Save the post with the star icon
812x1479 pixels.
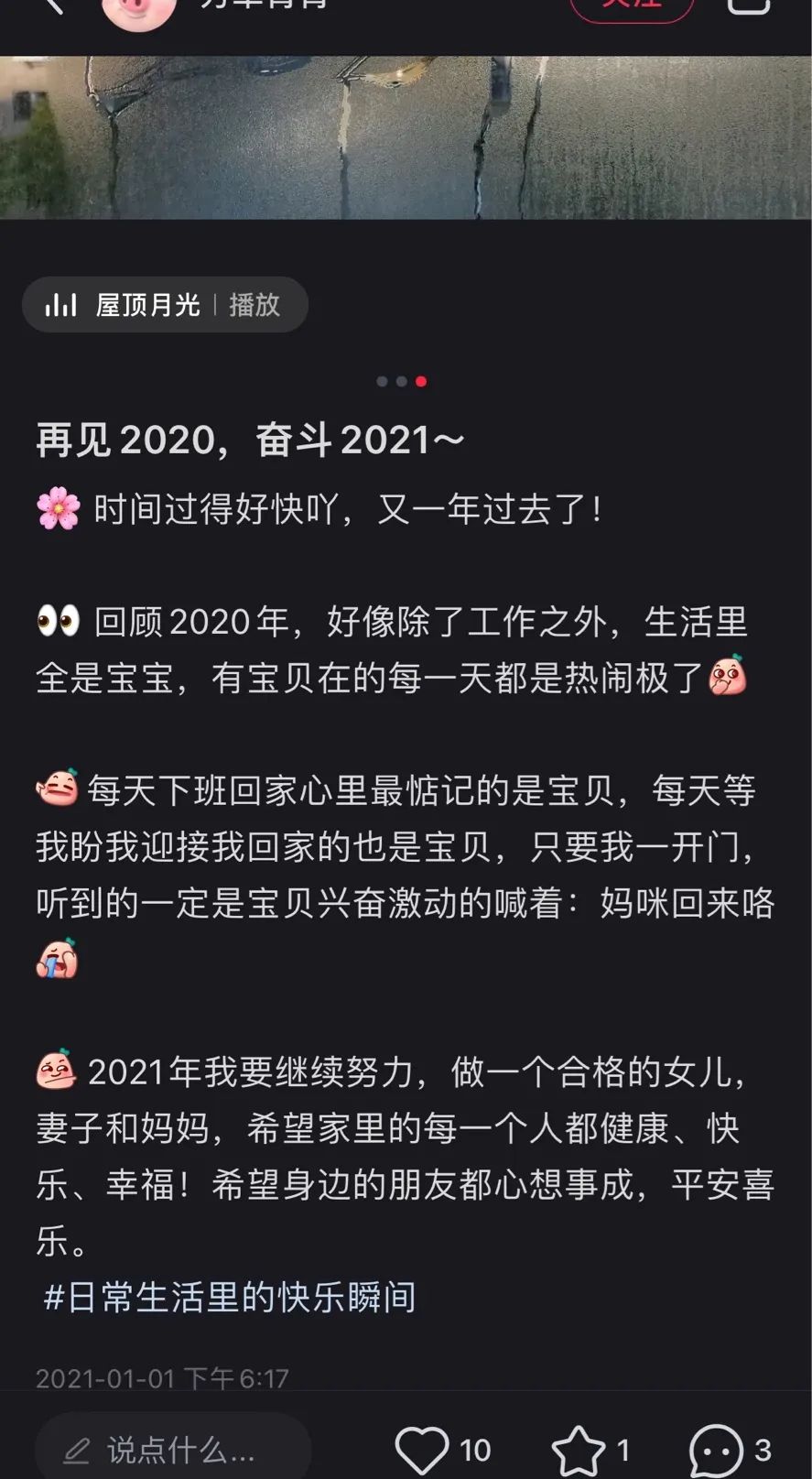[x=578, y=1450]
